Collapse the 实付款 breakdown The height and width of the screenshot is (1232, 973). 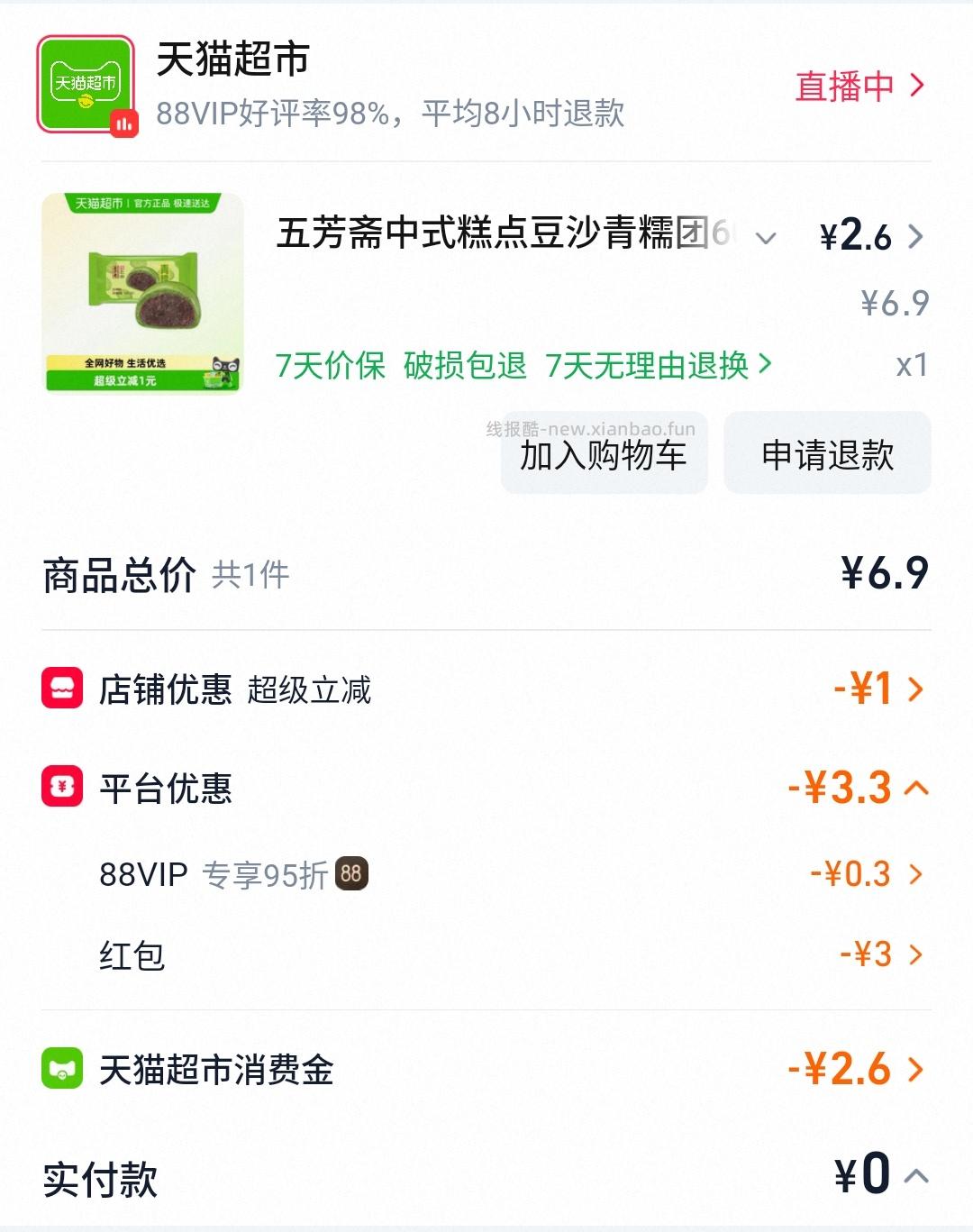[916, 1176]
